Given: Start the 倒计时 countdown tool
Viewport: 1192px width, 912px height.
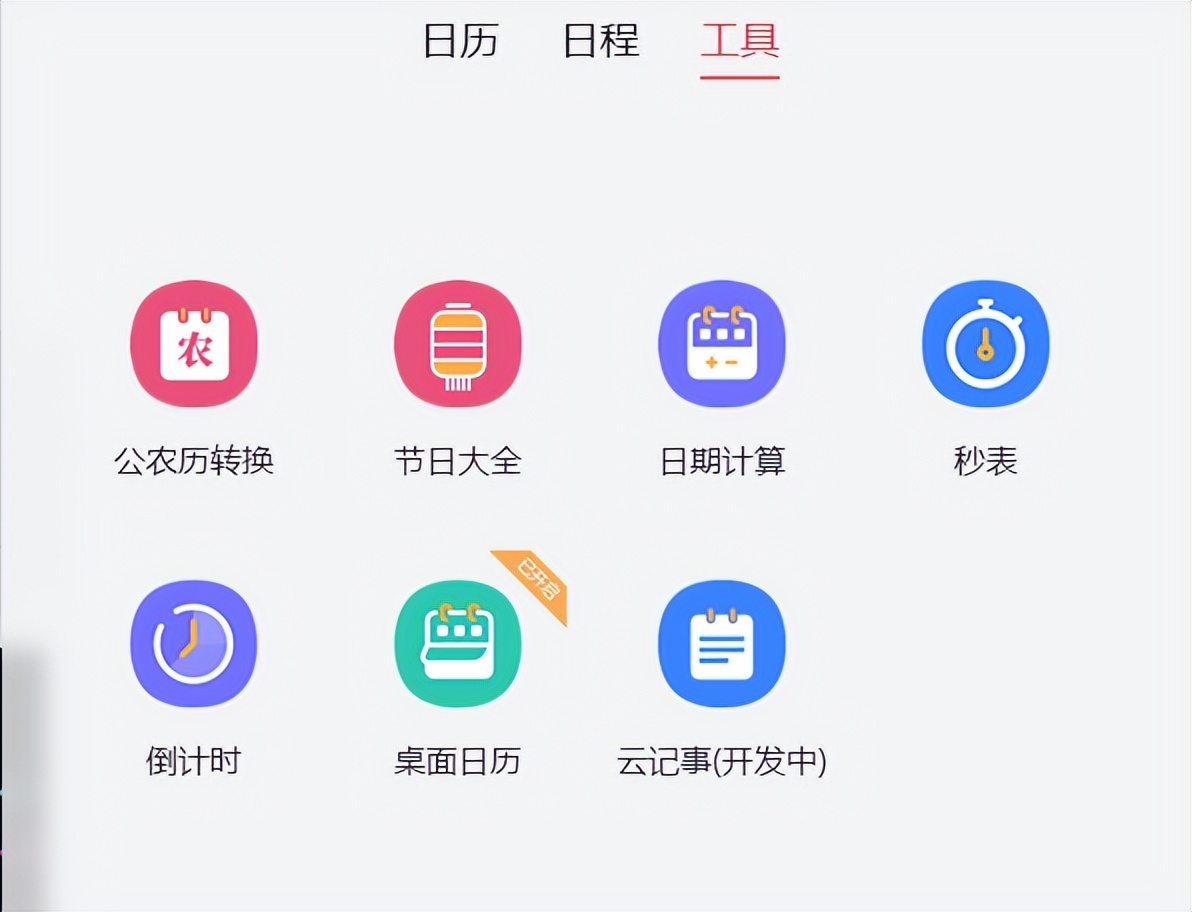Looking at the screenshot, I should pos(194,644).
